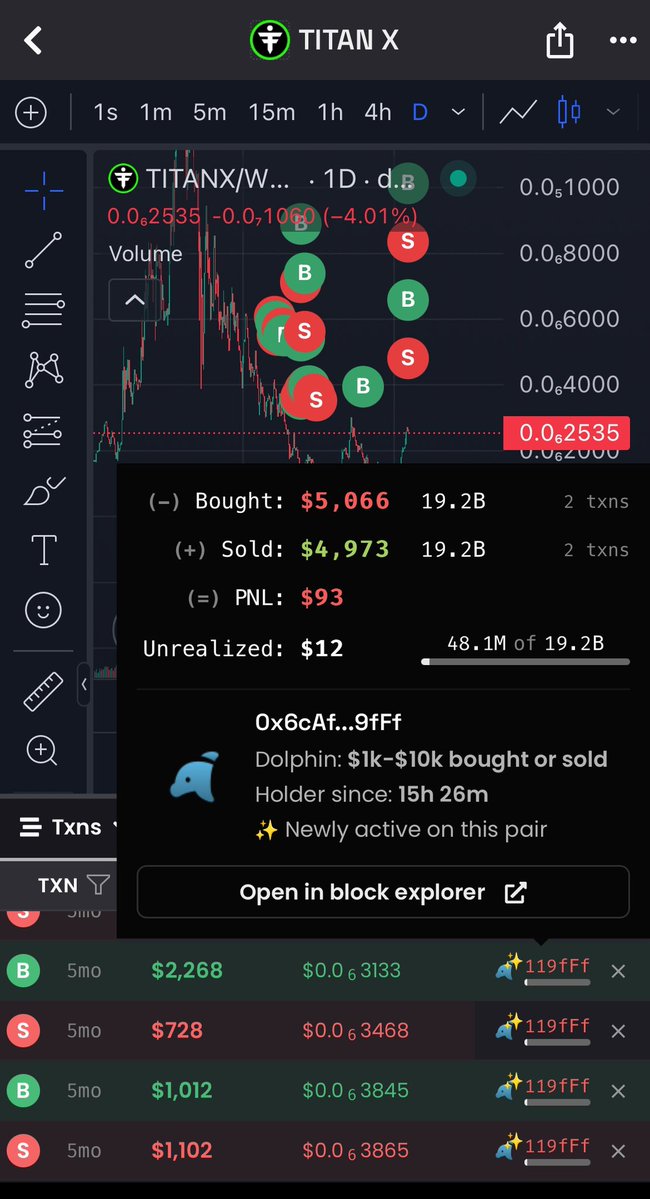Screen dimensions: 650x1199
Task: Switch chart to the 5m timeframe
Action: click(210, 112)
